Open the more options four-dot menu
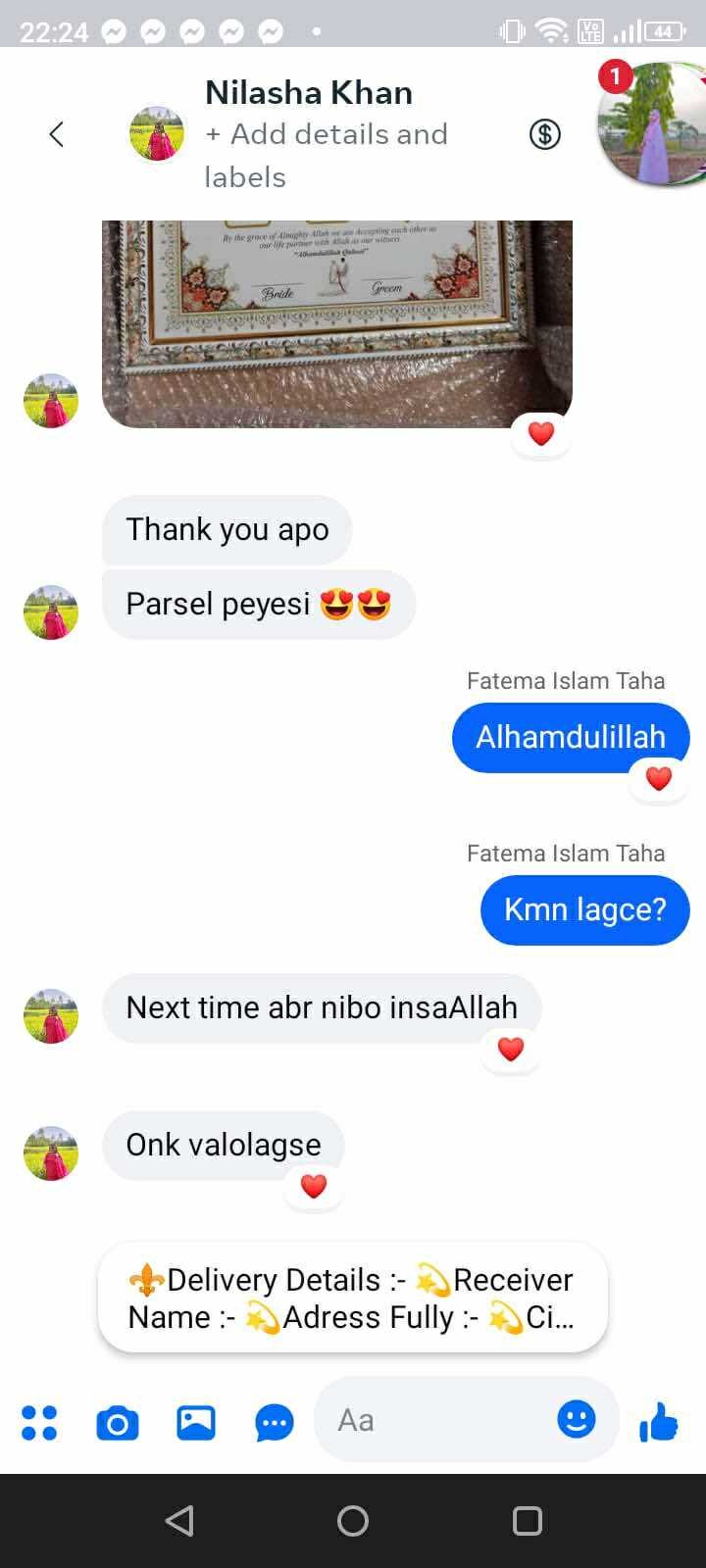The image size is (706, 1568). 39,1422
